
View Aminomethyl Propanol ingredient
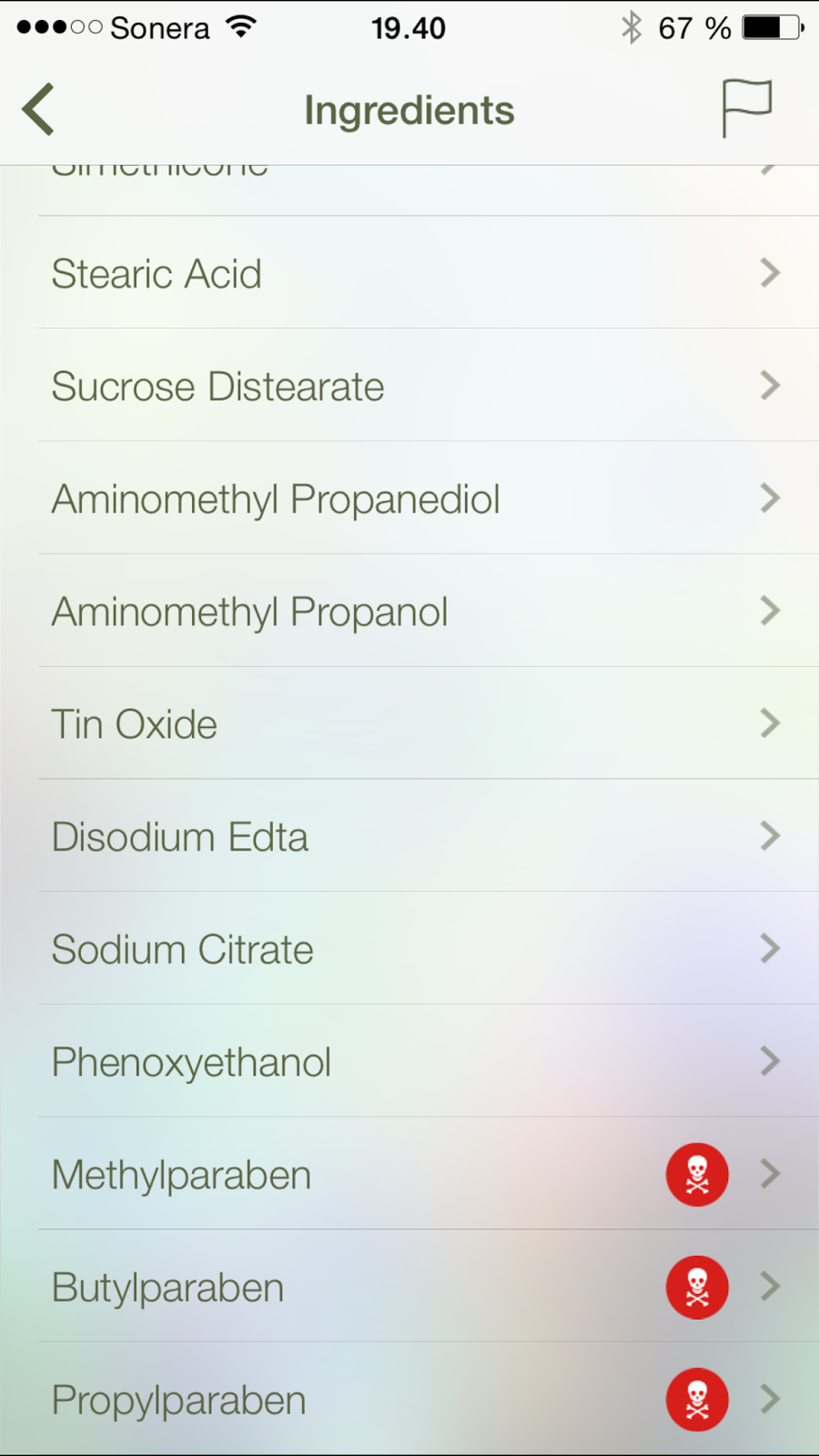[409, 612]
